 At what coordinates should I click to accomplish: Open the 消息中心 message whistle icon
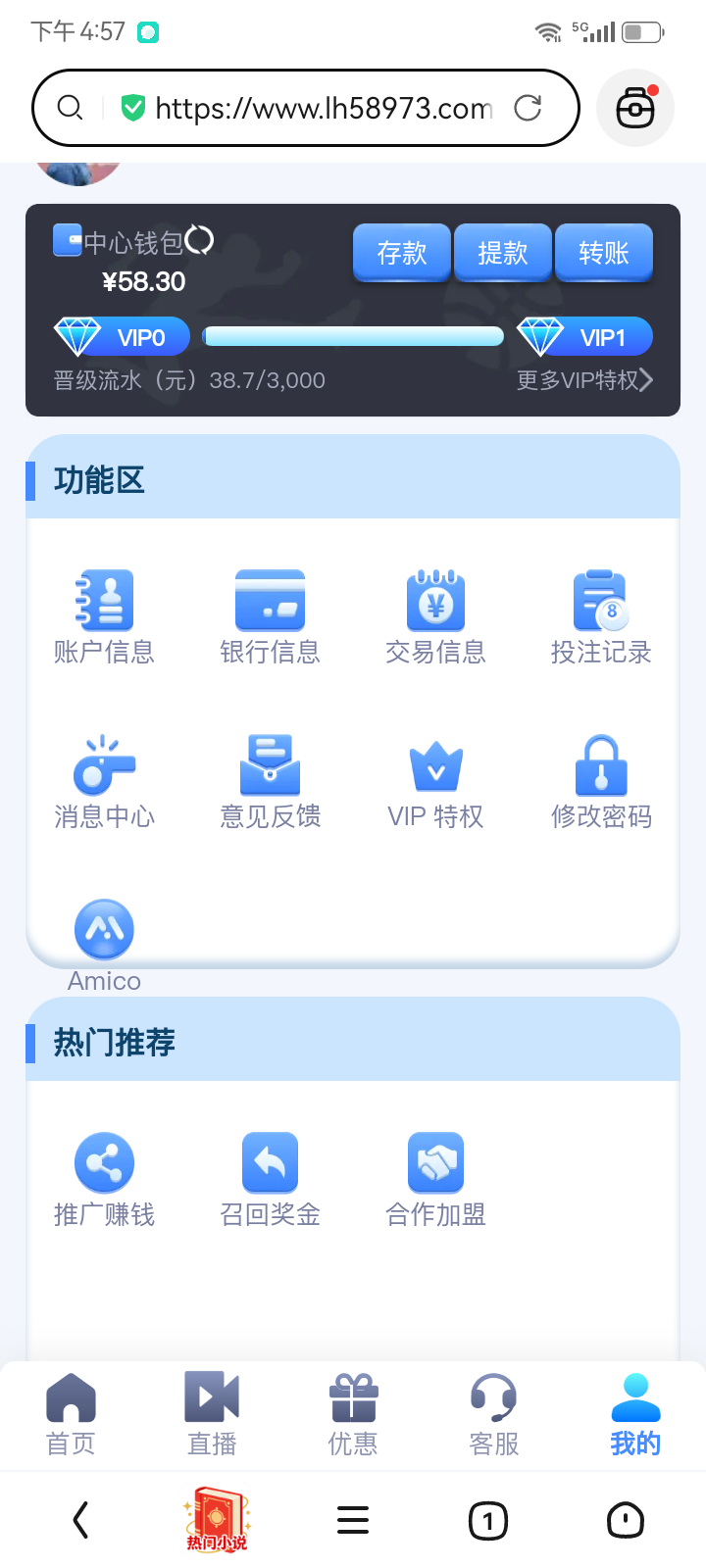(x=104, y=763)
